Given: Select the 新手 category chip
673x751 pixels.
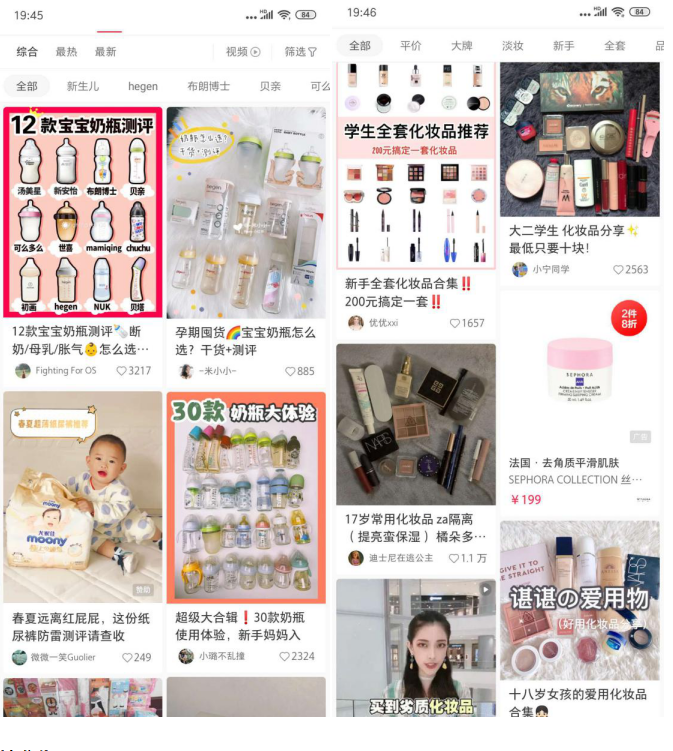Looking at the screenshot, I should click(x=563, y=46).
